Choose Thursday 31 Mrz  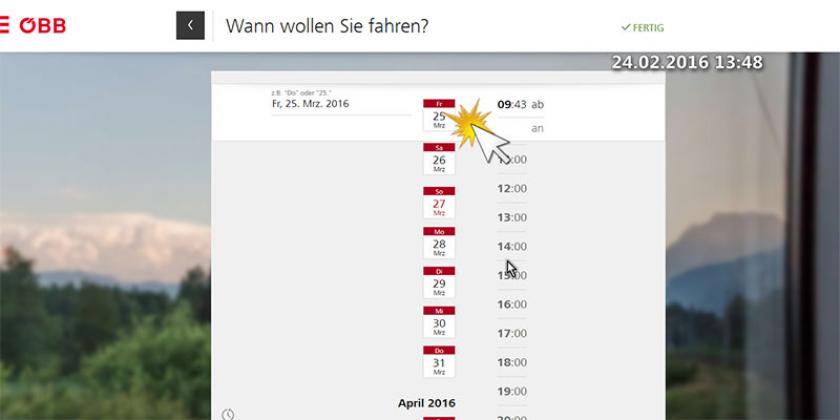pos(439,362)
